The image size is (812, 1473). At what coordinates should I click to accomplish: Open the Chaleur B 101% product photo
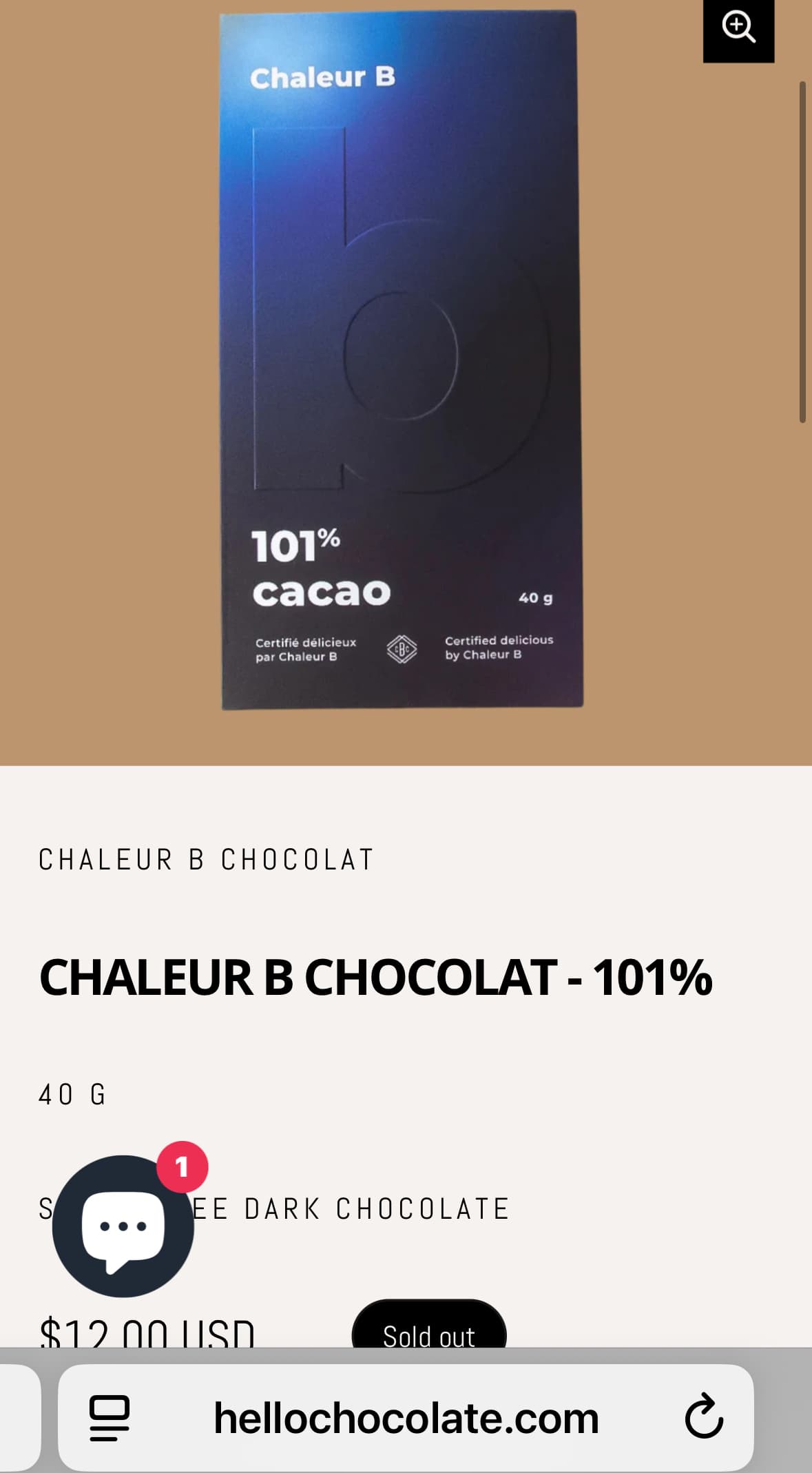click(402, 358)
